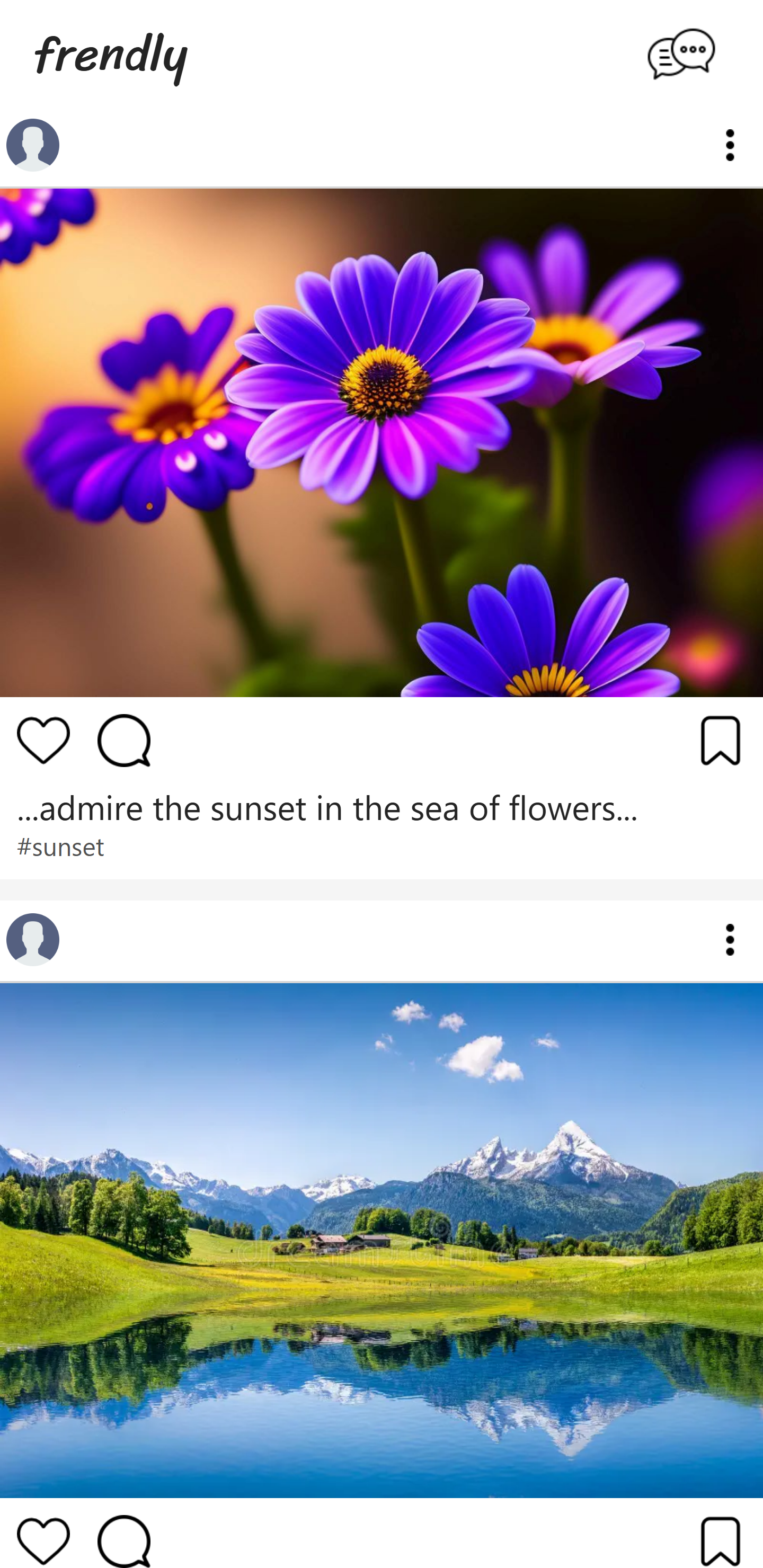The image size is (763, 1568).
Task: Open overflow menu on the flowers post
Action: pos(730,145)
